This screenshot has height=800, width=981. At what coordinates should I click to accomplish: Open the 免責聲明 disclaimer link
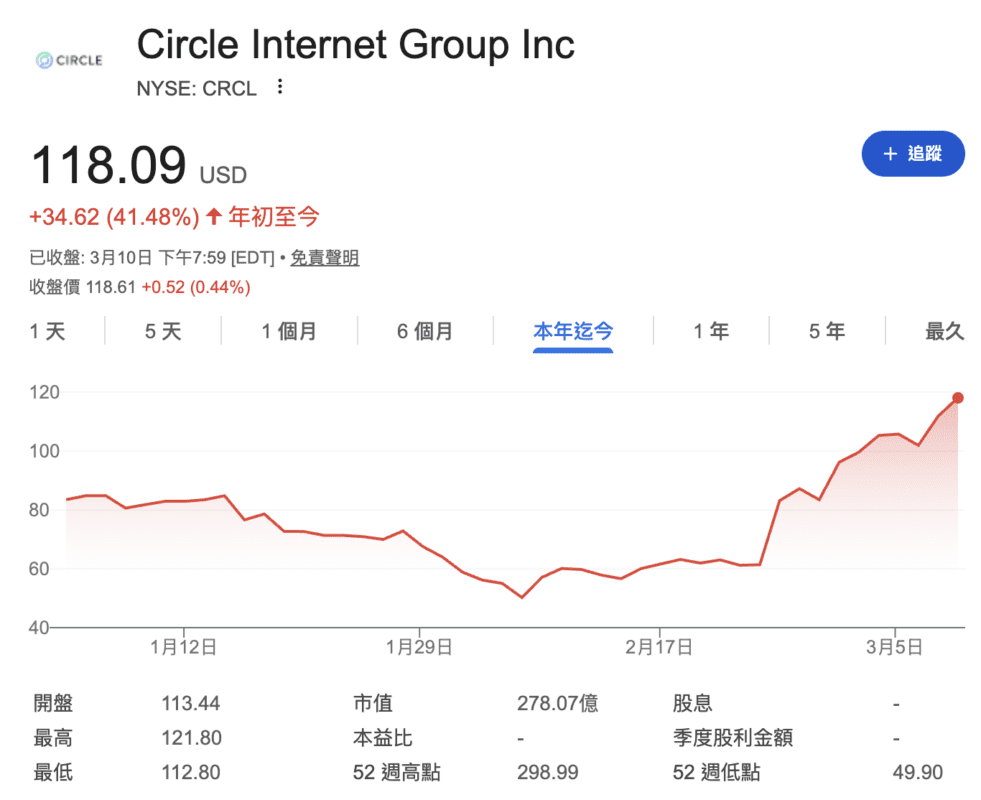[325, 258]
